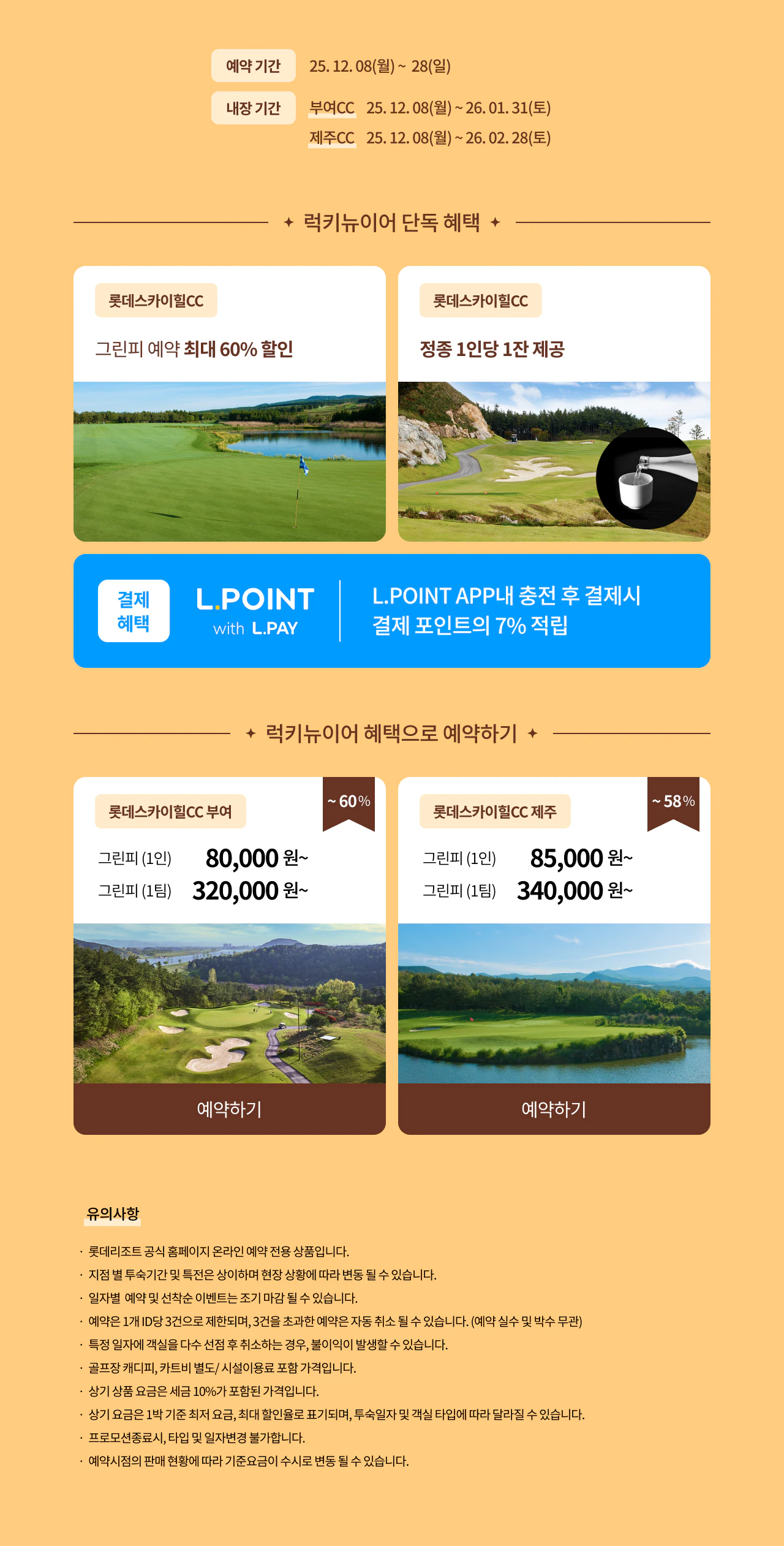
Task: Click the 내장 기간 label
Action: [x=254, y=109]
